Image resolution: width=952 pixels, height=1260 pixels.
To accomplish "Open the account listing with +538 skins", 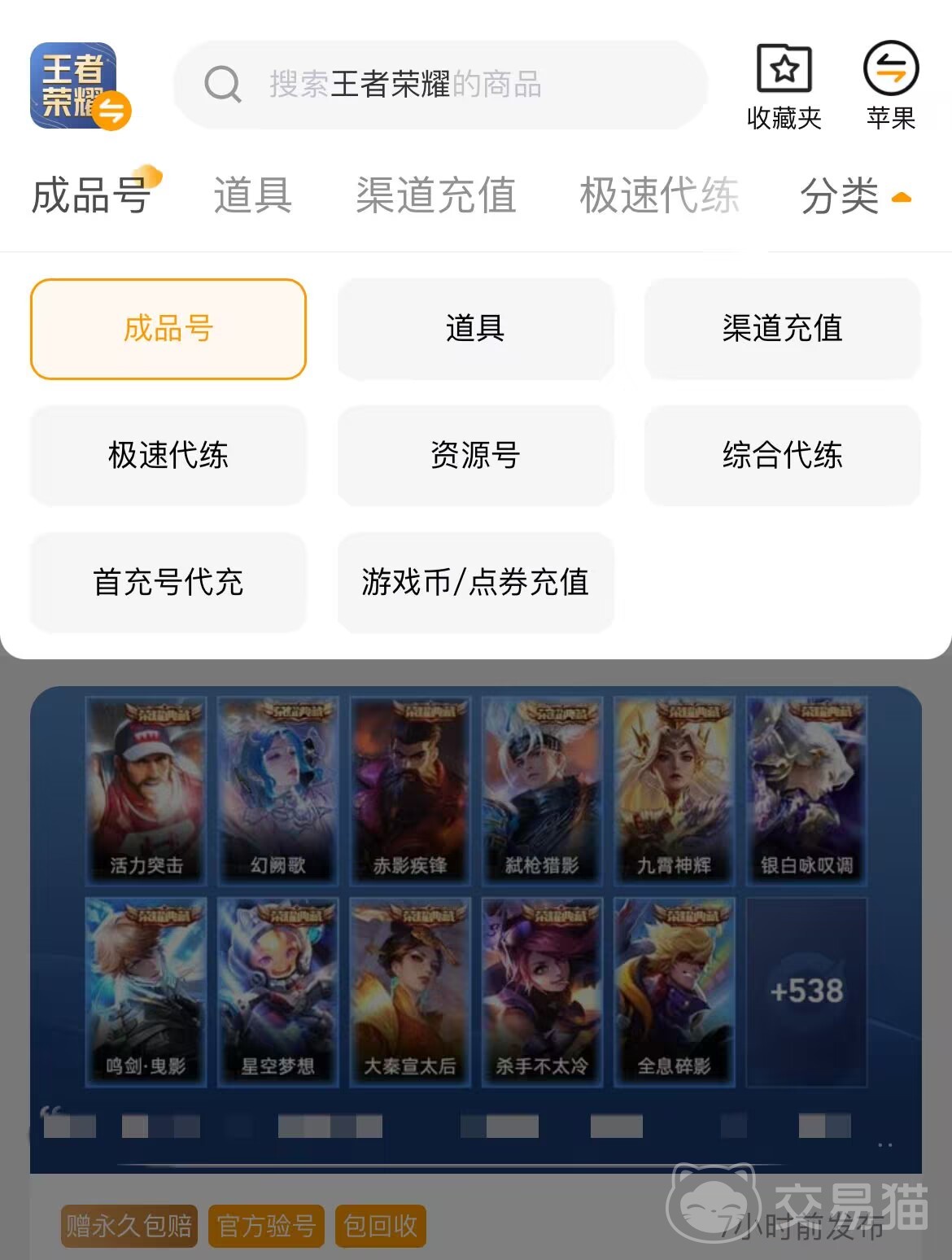I will point(806,991).
